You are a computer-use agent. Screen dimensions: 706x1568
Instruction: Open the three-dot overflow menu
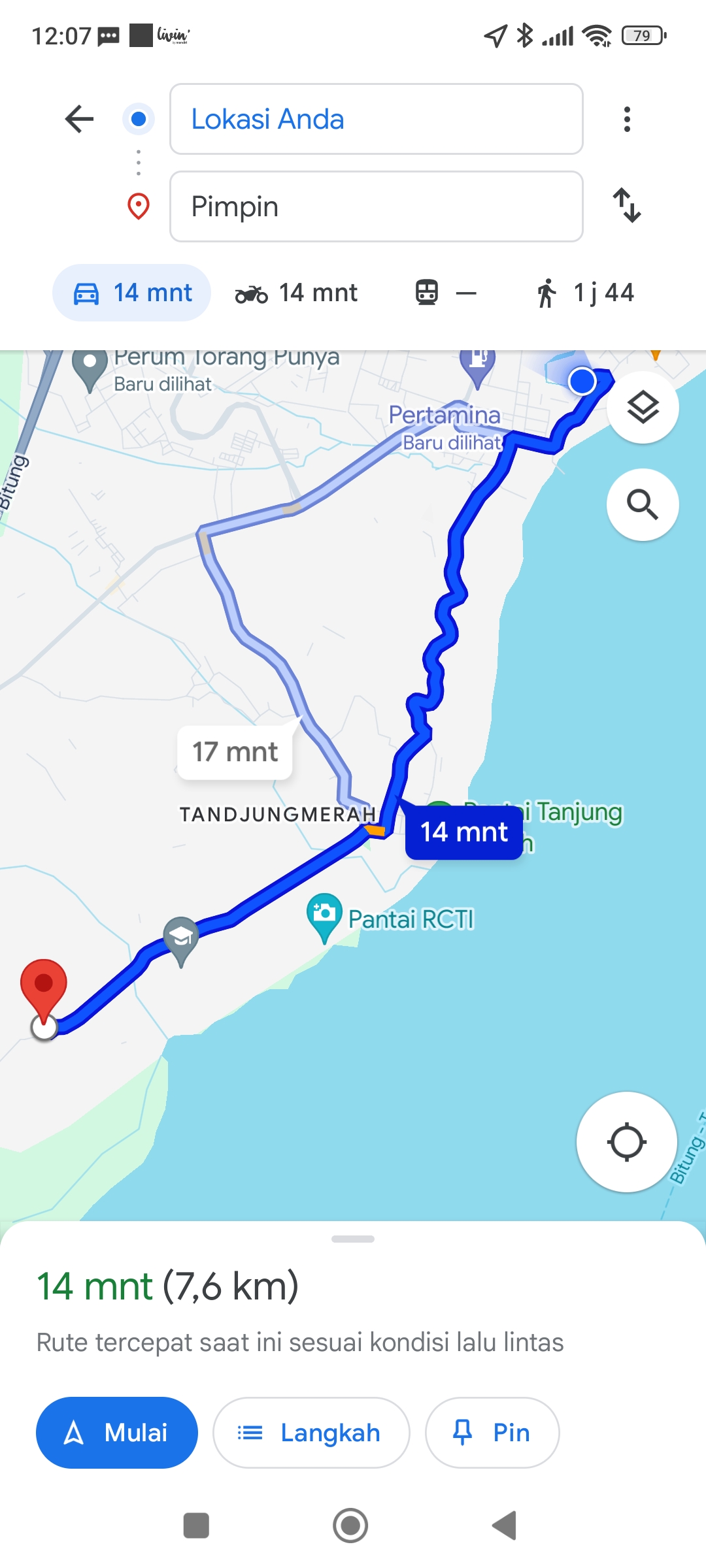(627, 119)
